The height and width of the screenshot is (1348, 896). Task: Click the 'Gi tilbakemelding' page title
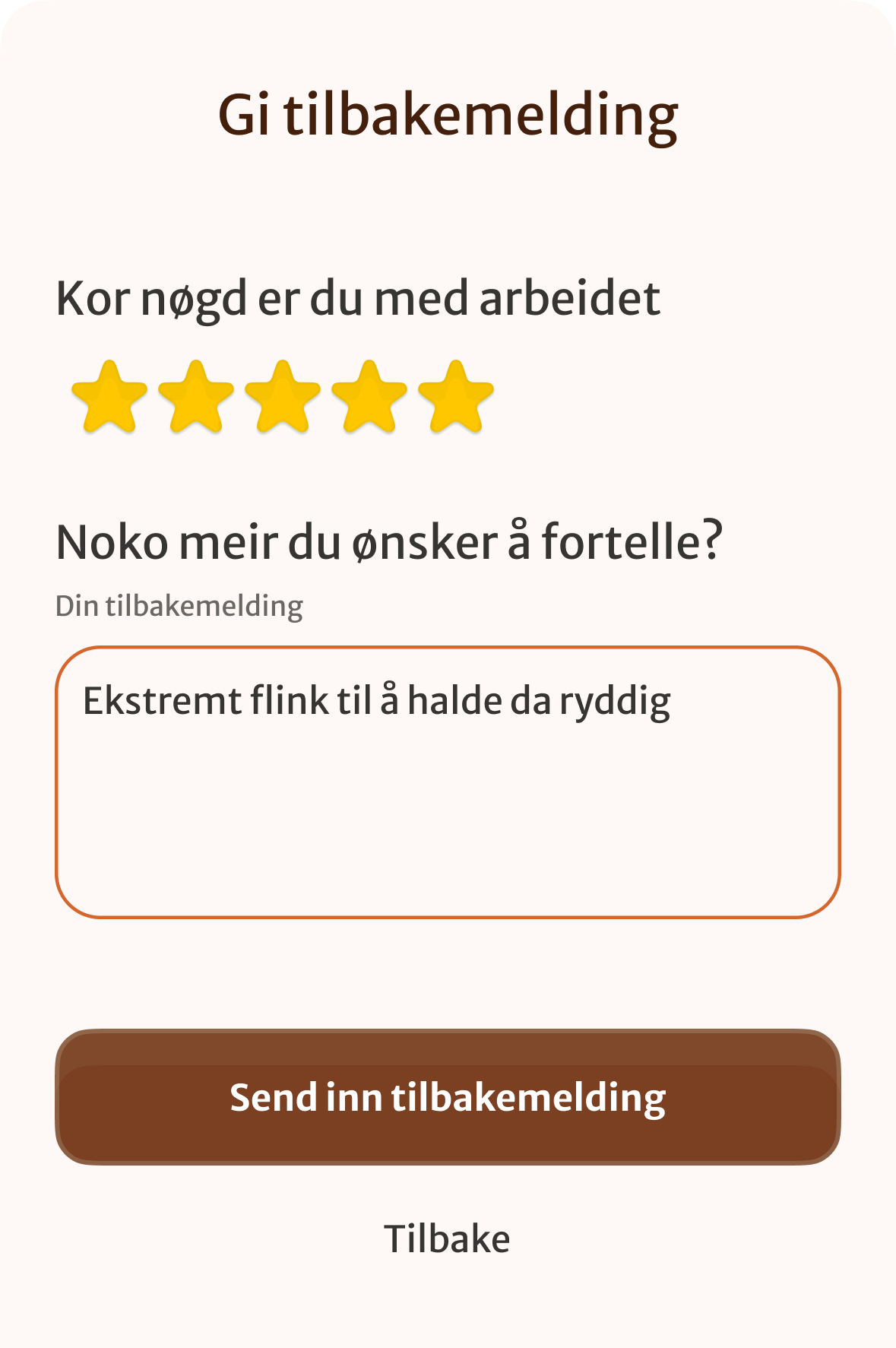point(448,114)
